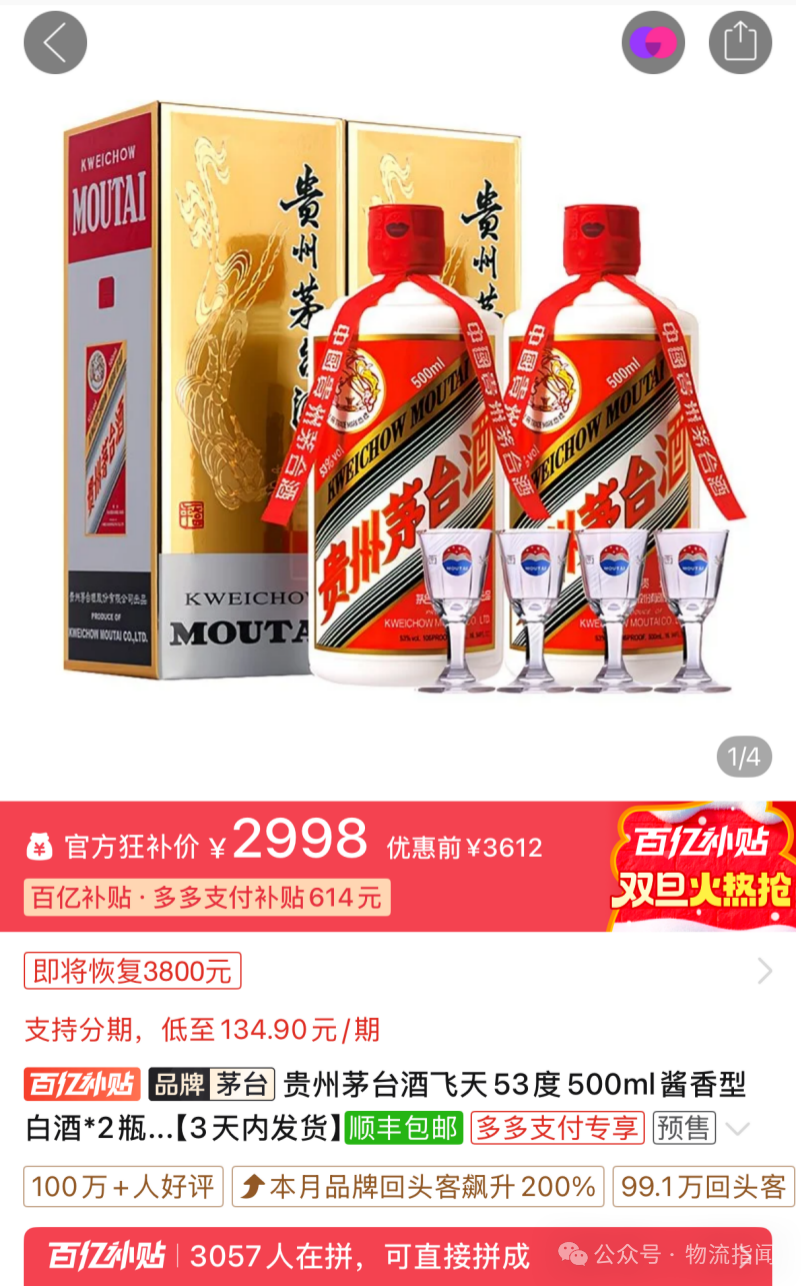Tap the share icon at top right

point(739,42)
